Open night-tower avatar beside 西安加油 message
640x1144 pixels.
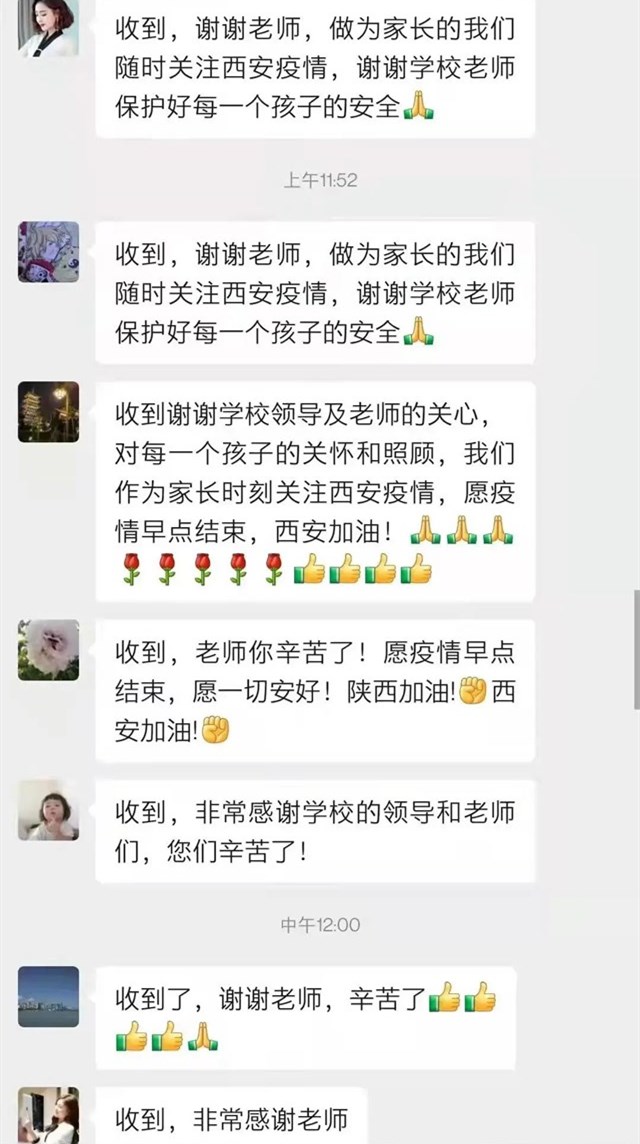[48, 411]
